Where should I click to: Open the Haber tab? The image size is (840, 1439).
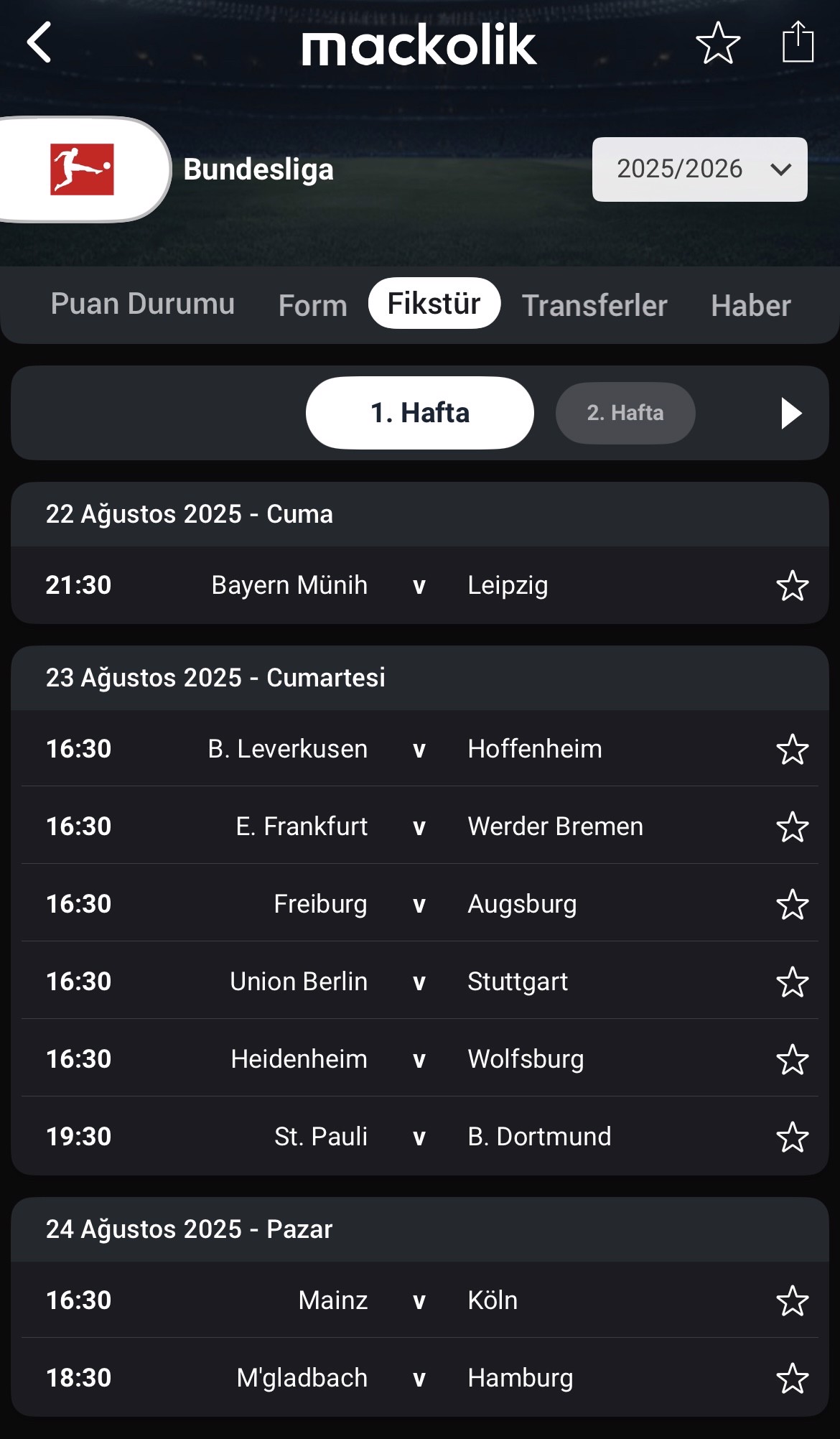coord(751,305)
